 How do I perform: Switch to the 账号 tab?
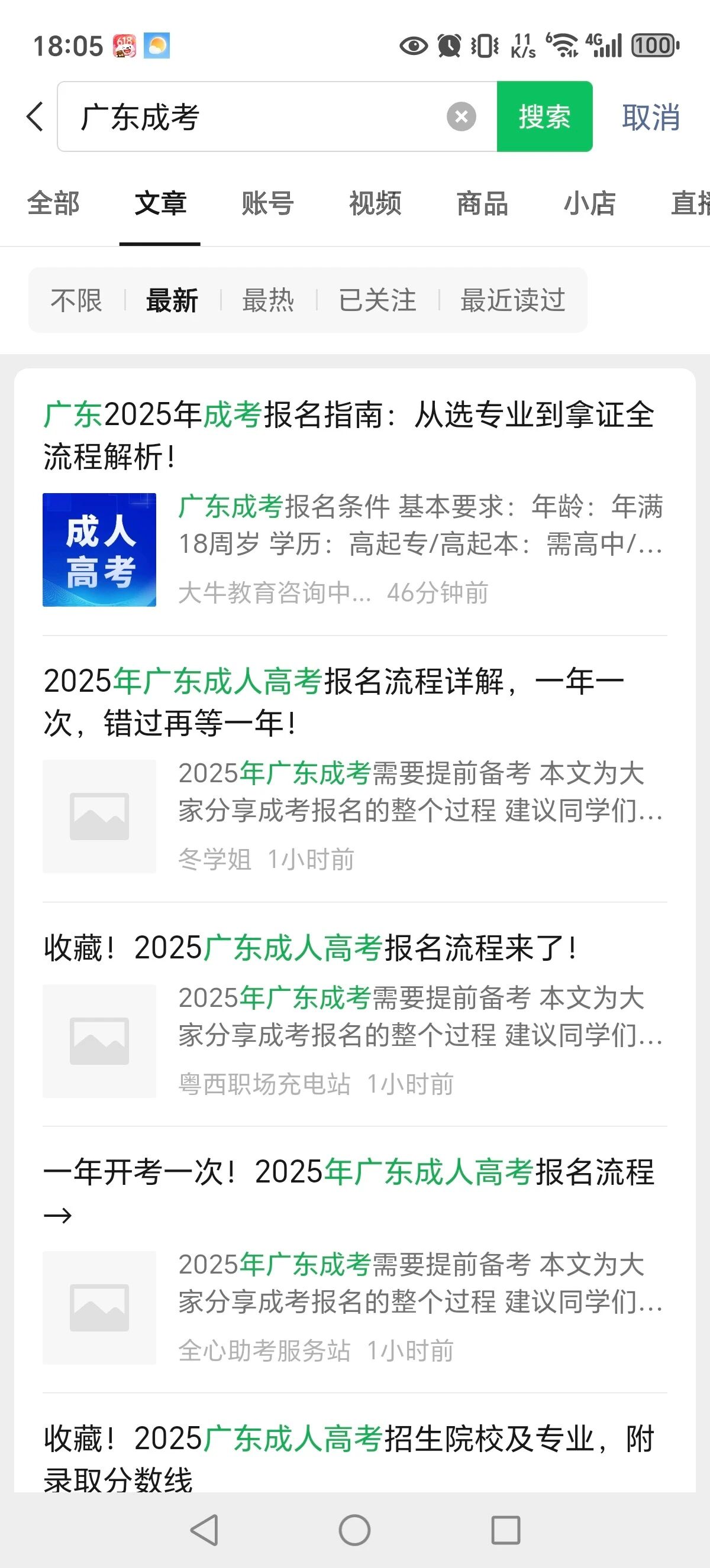pos(267,203)
